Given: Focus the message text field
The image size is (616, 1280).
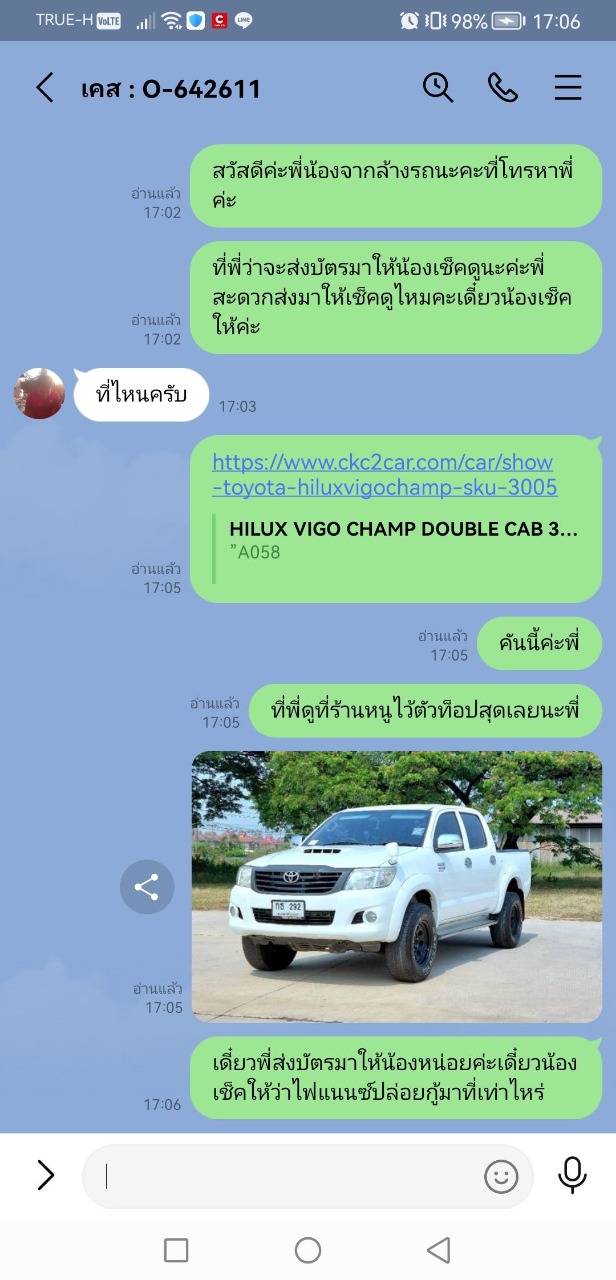Looking at the screenshot, I should coord(290,1176).
